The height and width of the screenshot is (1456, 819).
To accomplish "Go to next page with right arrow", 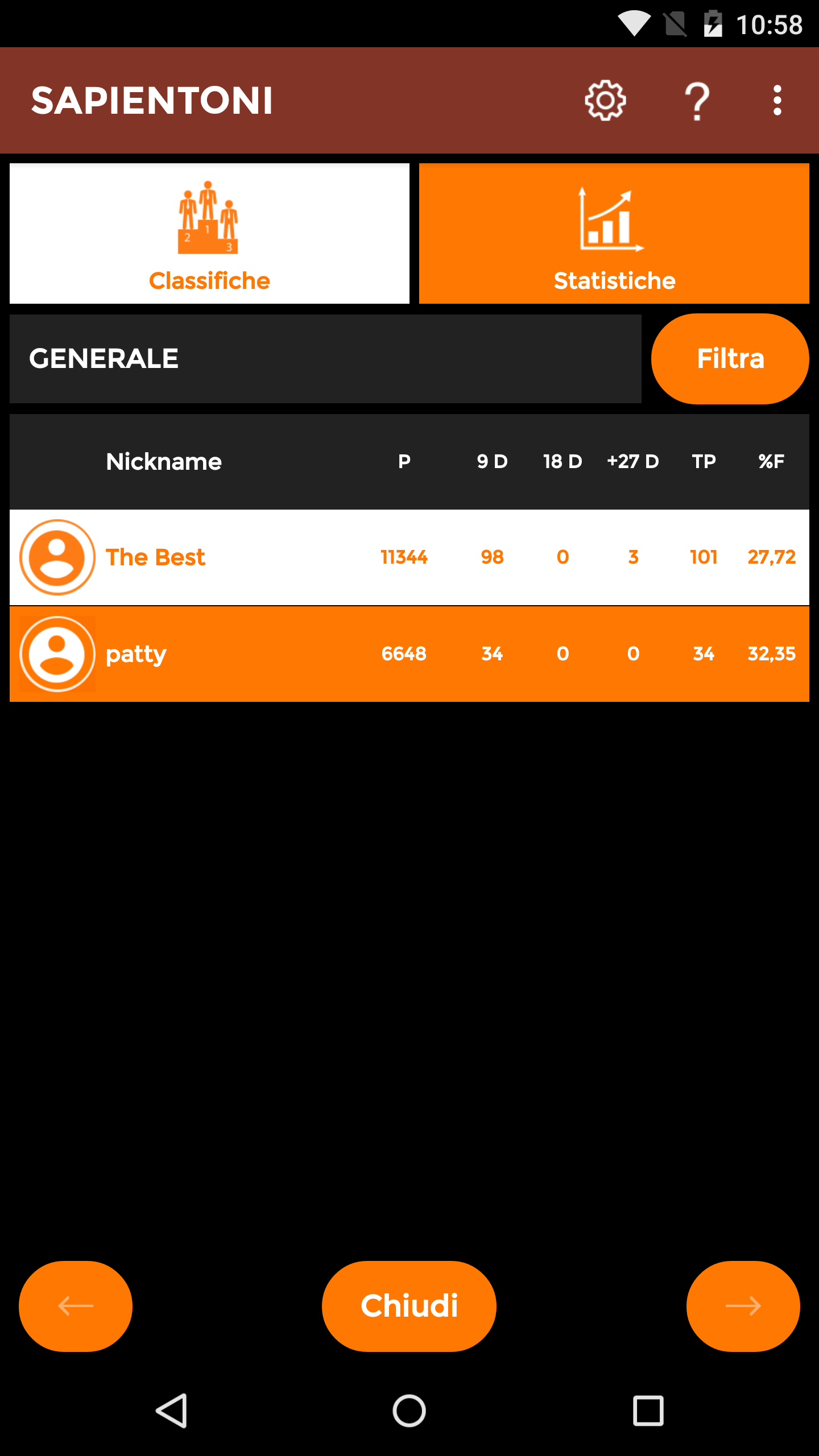I will [x=743, y=1306].
